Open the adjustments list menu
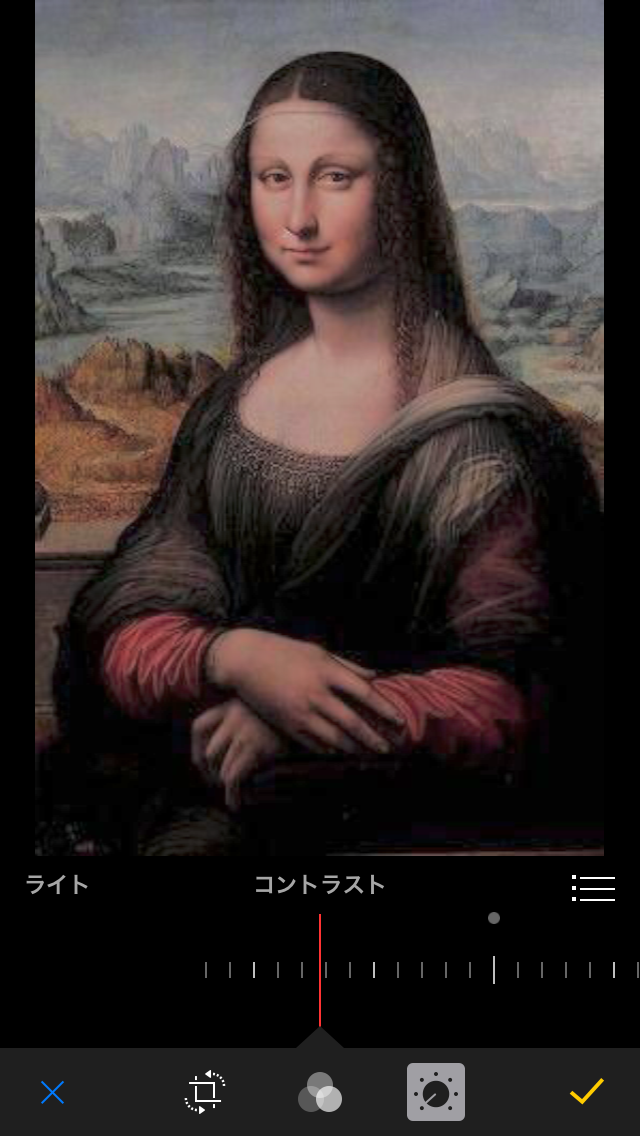 coord(593,887)
